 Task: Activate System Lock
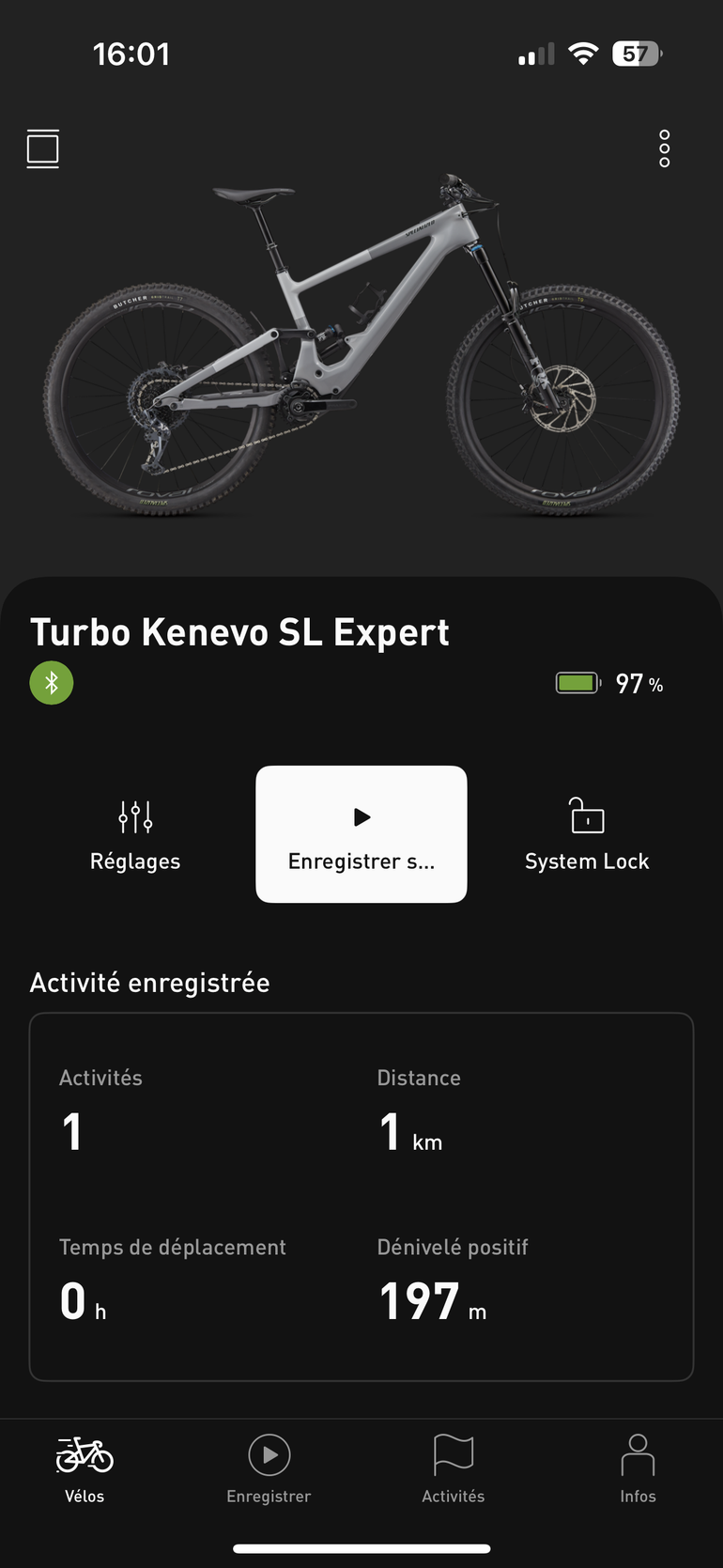[587, 834]
